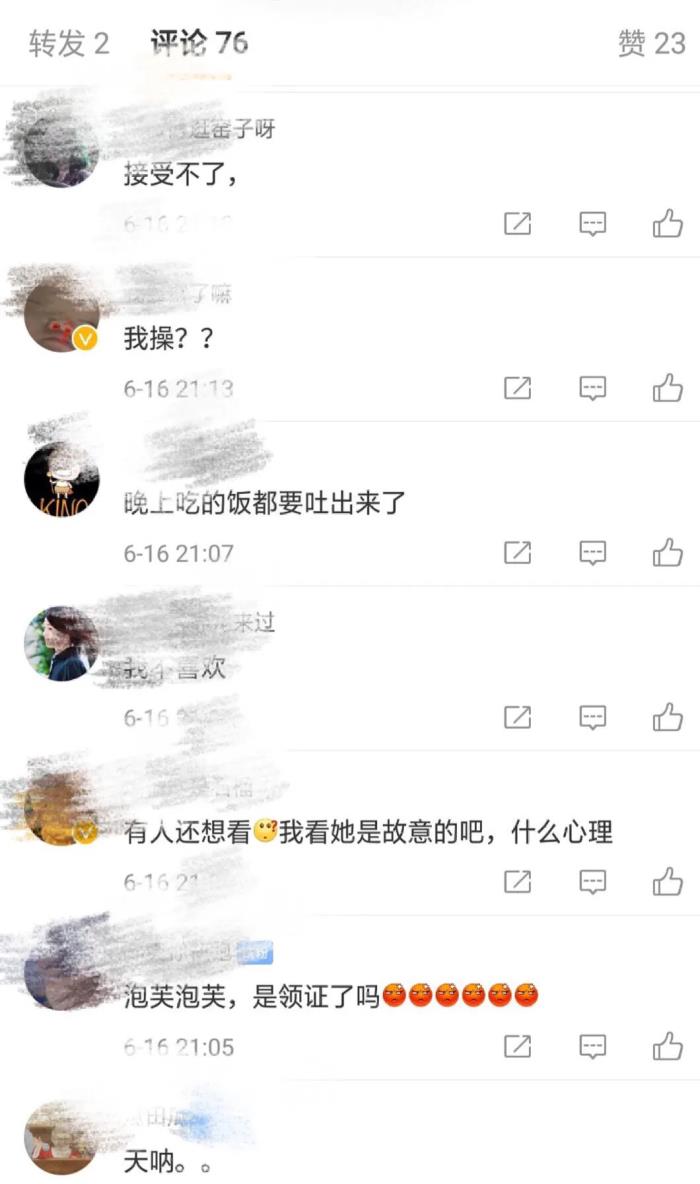700x1184 pixels.
Task: Repost the comment "晚上吃的饭都要吐出来了"
Action: pos(517,552)
